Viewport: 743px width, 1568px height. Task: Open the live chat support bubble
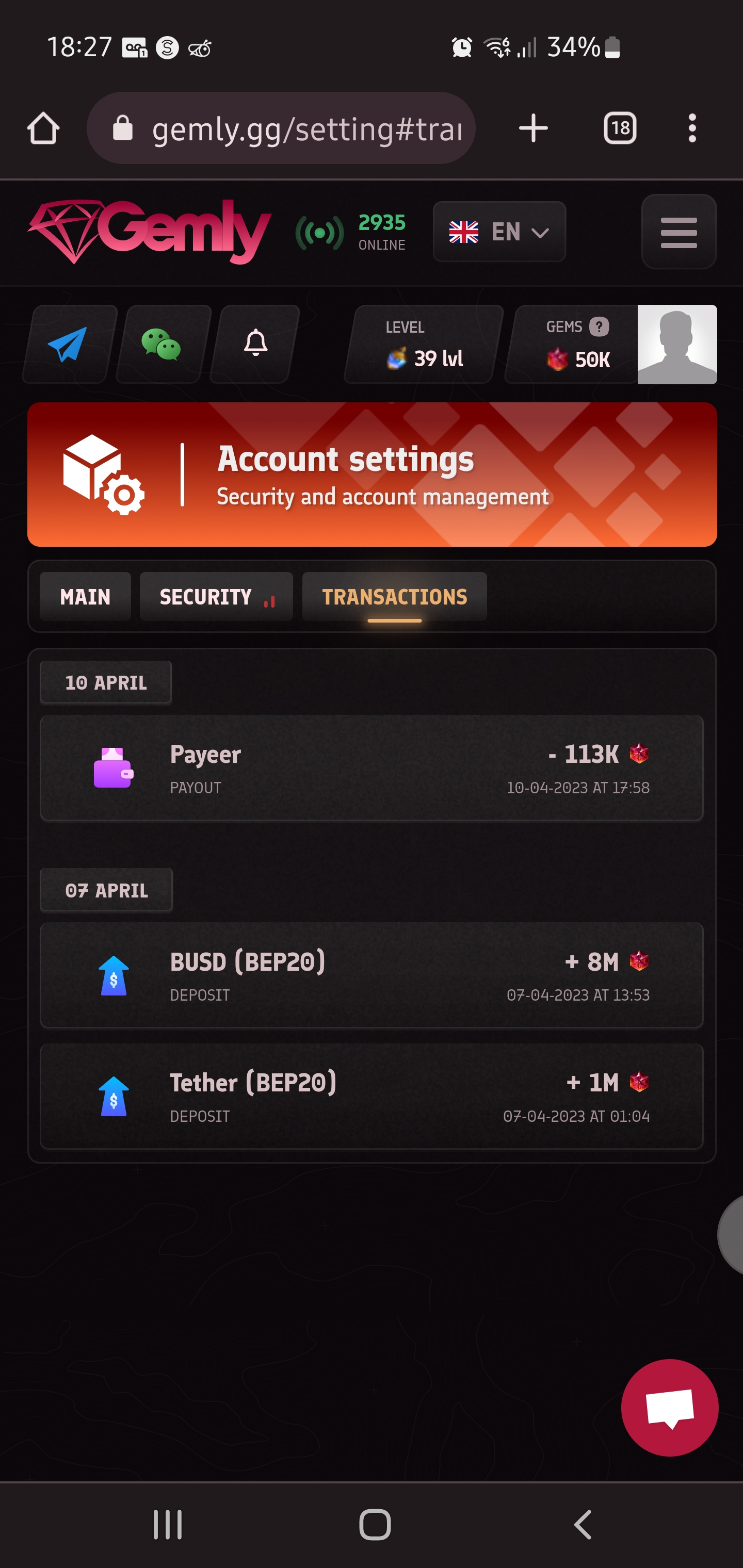pyautogui.click(x=669, y=1407)
